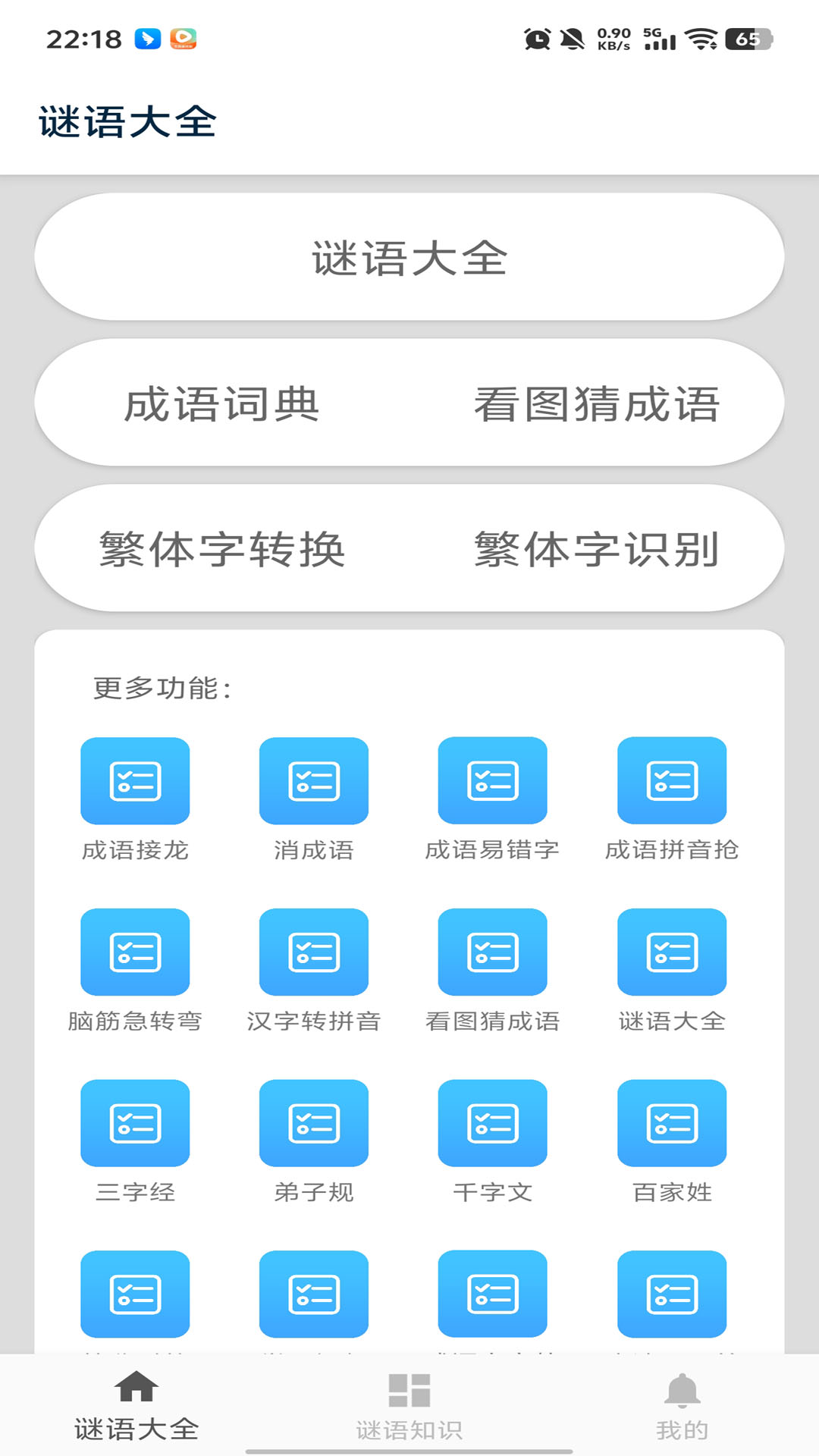Screen dimensions: 819x1456
Task: Open the 成语接龙 feature icon
Action: (x=134, y=780)
